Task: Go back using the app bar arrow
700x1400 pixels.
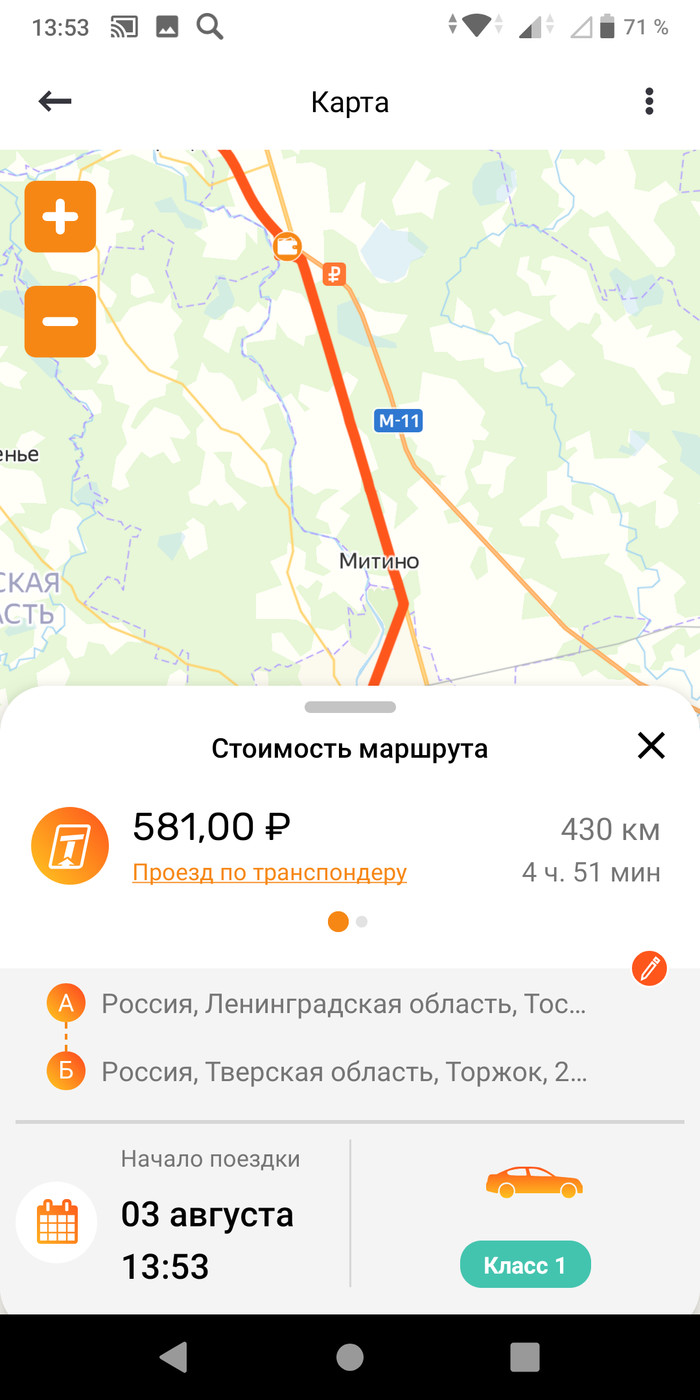Action: [55, 101]
